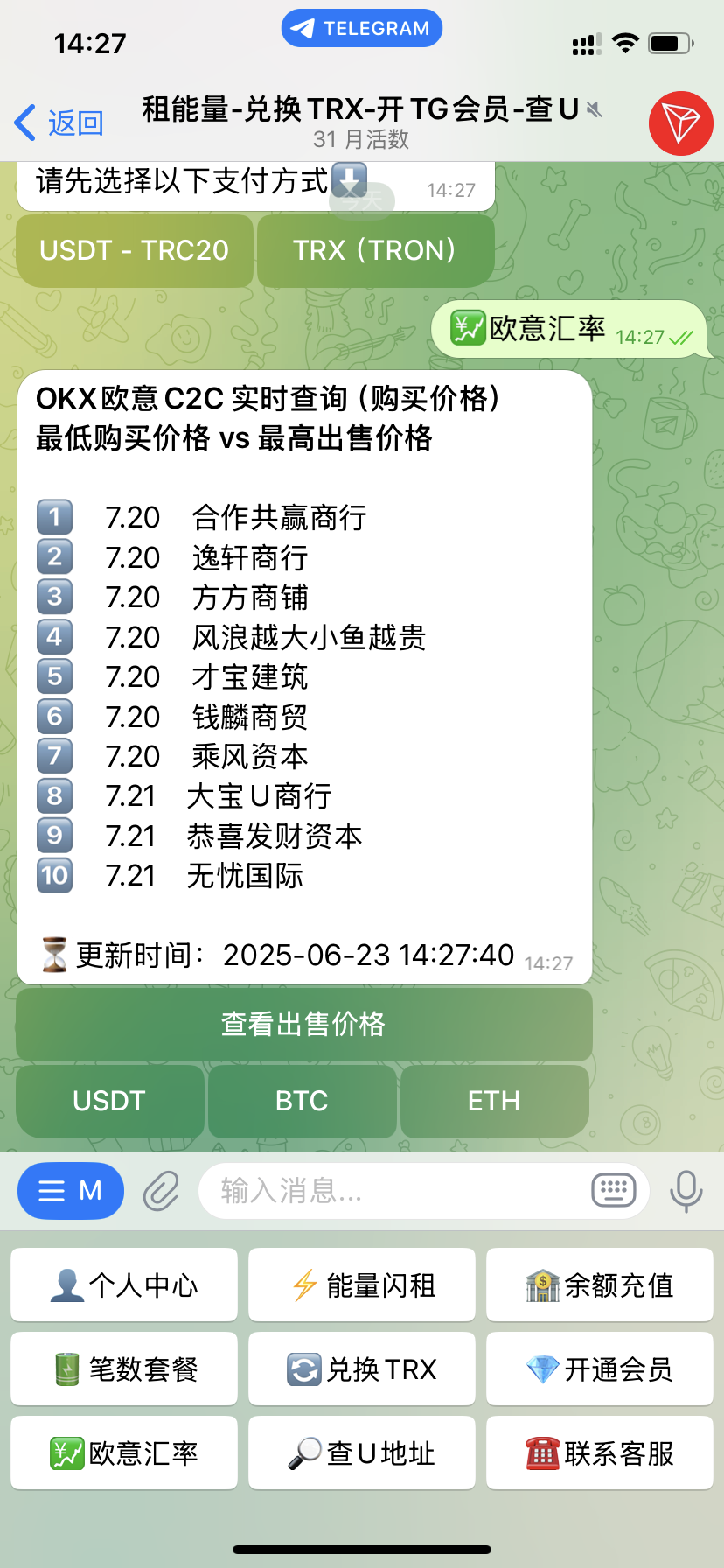Open the bot menu button
This screenshot has width=724, height=1568.
point(71,1191)
